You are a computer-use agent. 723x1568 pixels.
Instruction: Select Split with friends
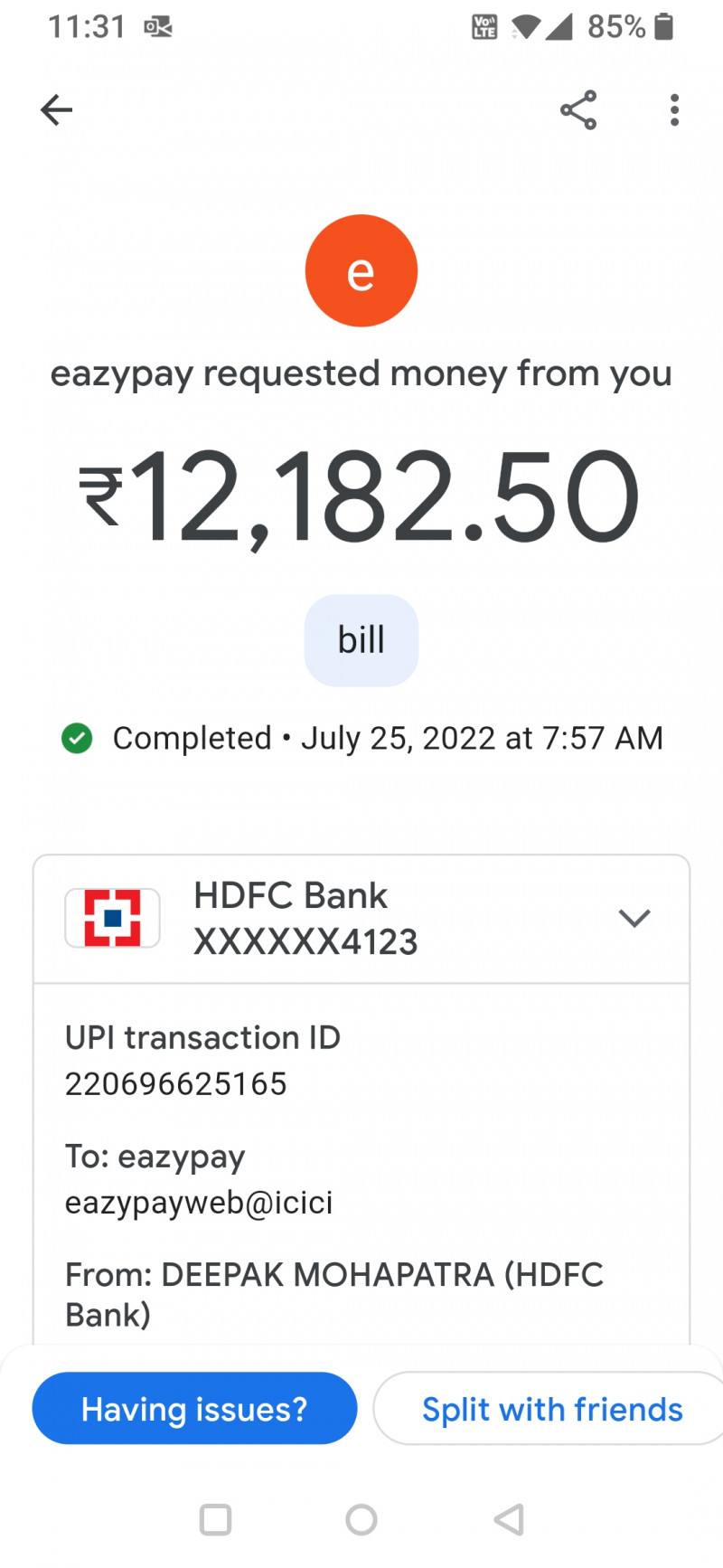pos(551,1409)
